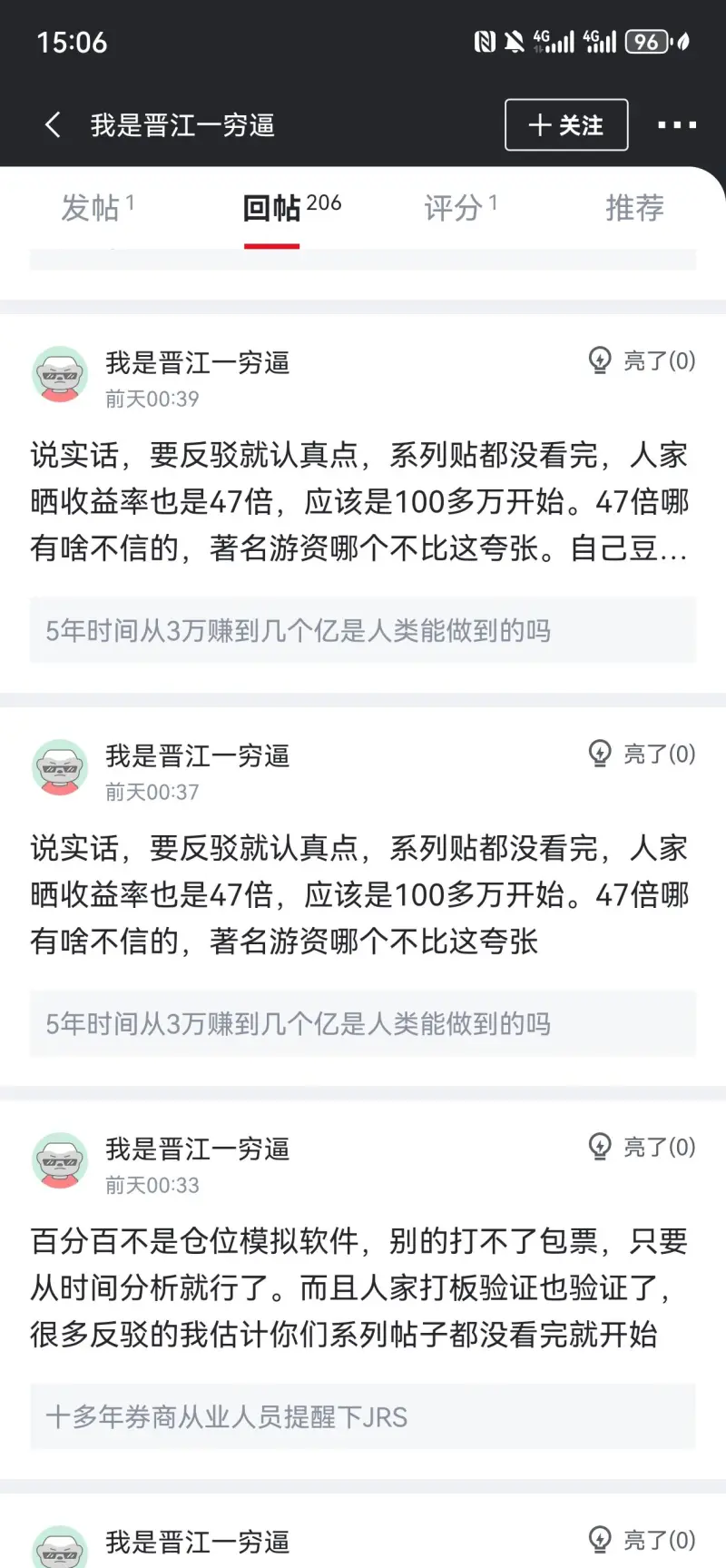
Task: Open the full reply ending with 自己豆…
Action: click(x=358, y=501)
